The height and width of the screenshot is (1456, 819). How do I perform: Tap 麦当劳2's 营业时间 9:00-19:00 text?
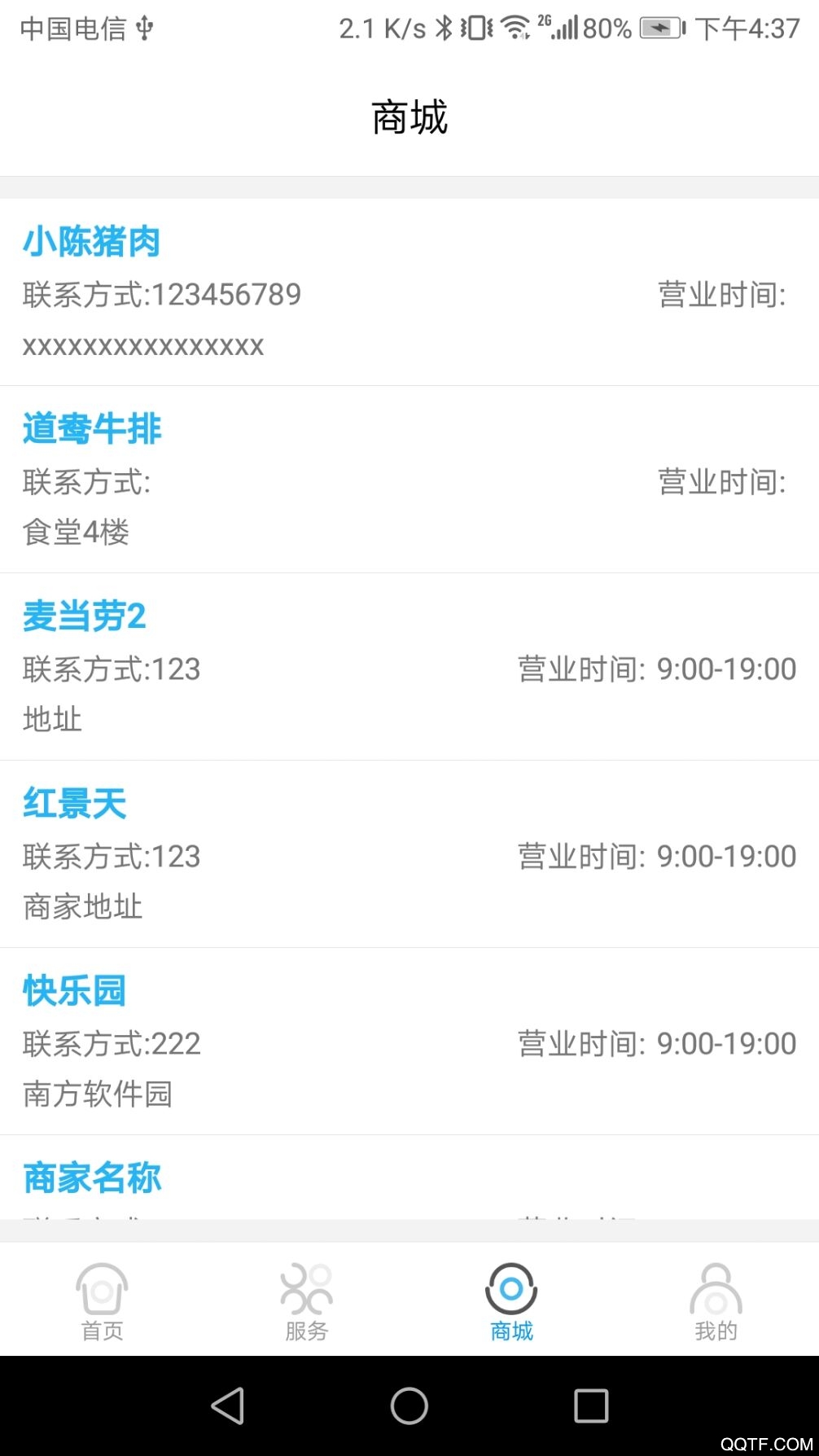click(655, 669)
